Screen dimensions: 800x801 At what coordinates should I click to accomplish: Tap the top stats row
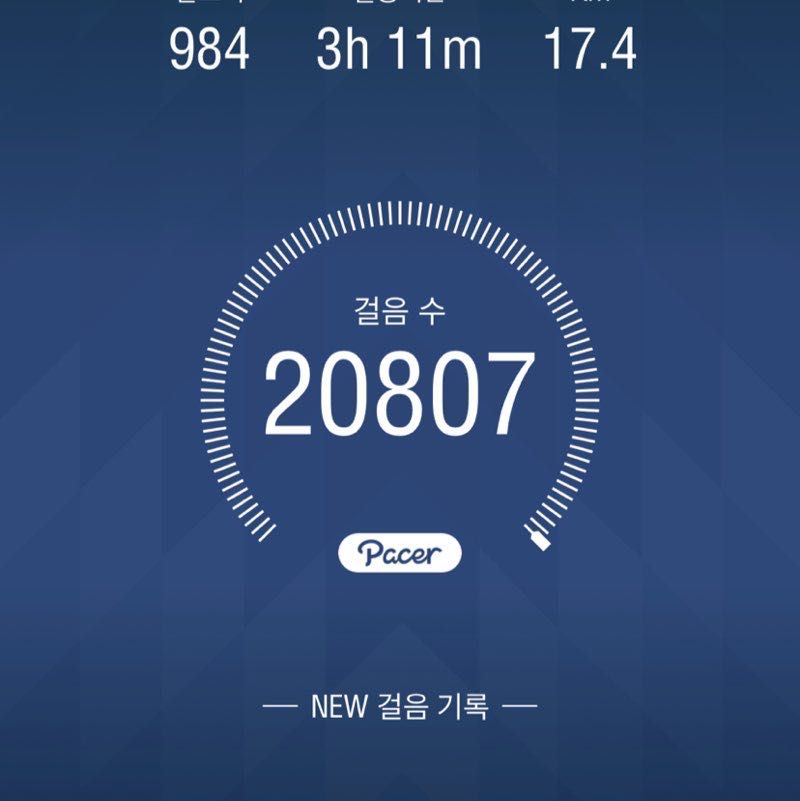pyautogui.click(x=400, y=43)
